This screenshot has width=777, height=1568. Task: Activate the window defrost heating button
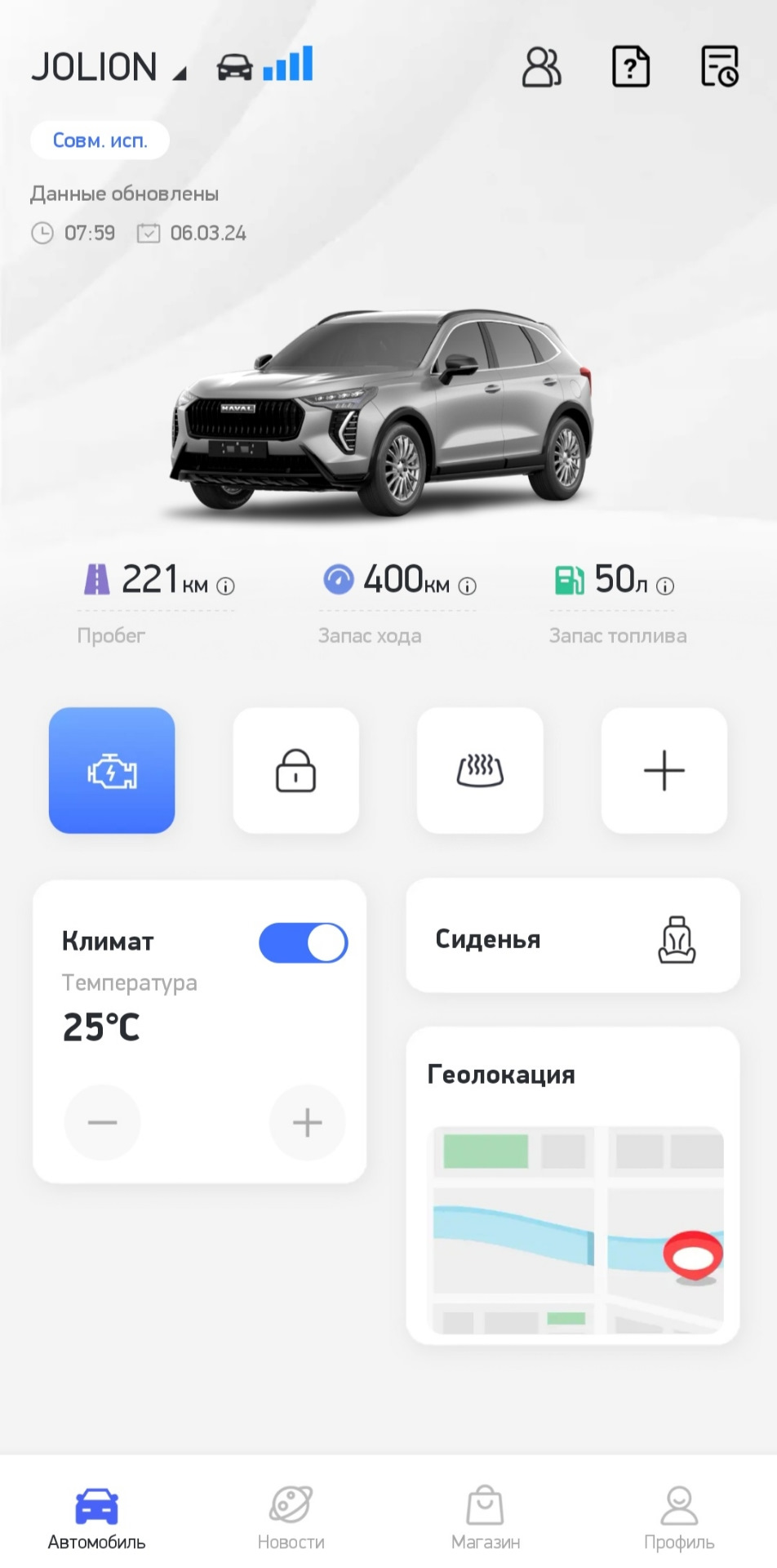pyautogui.click(x=480, y=770)
